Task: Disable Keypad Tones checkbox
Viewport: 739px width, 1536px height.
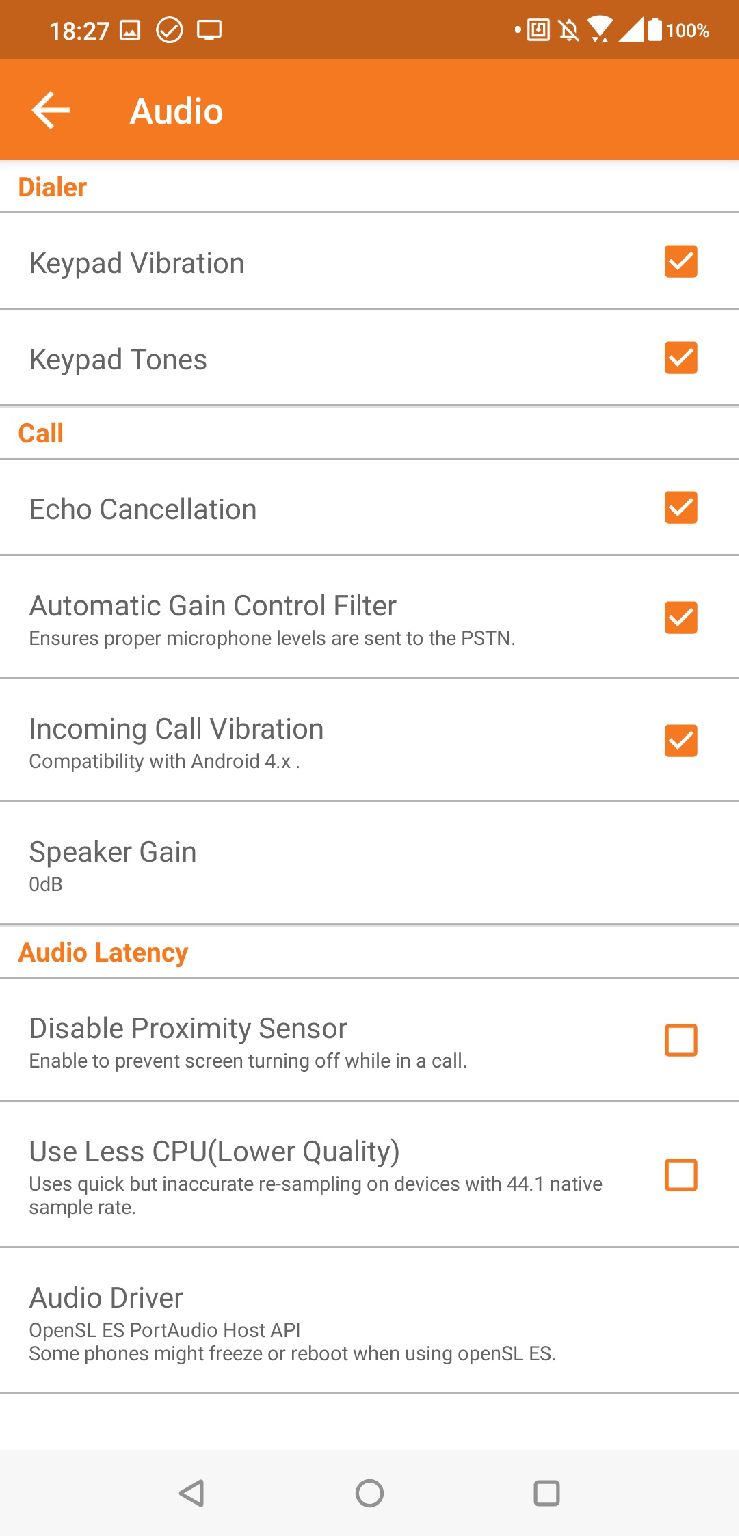Action: click(681, 358)
